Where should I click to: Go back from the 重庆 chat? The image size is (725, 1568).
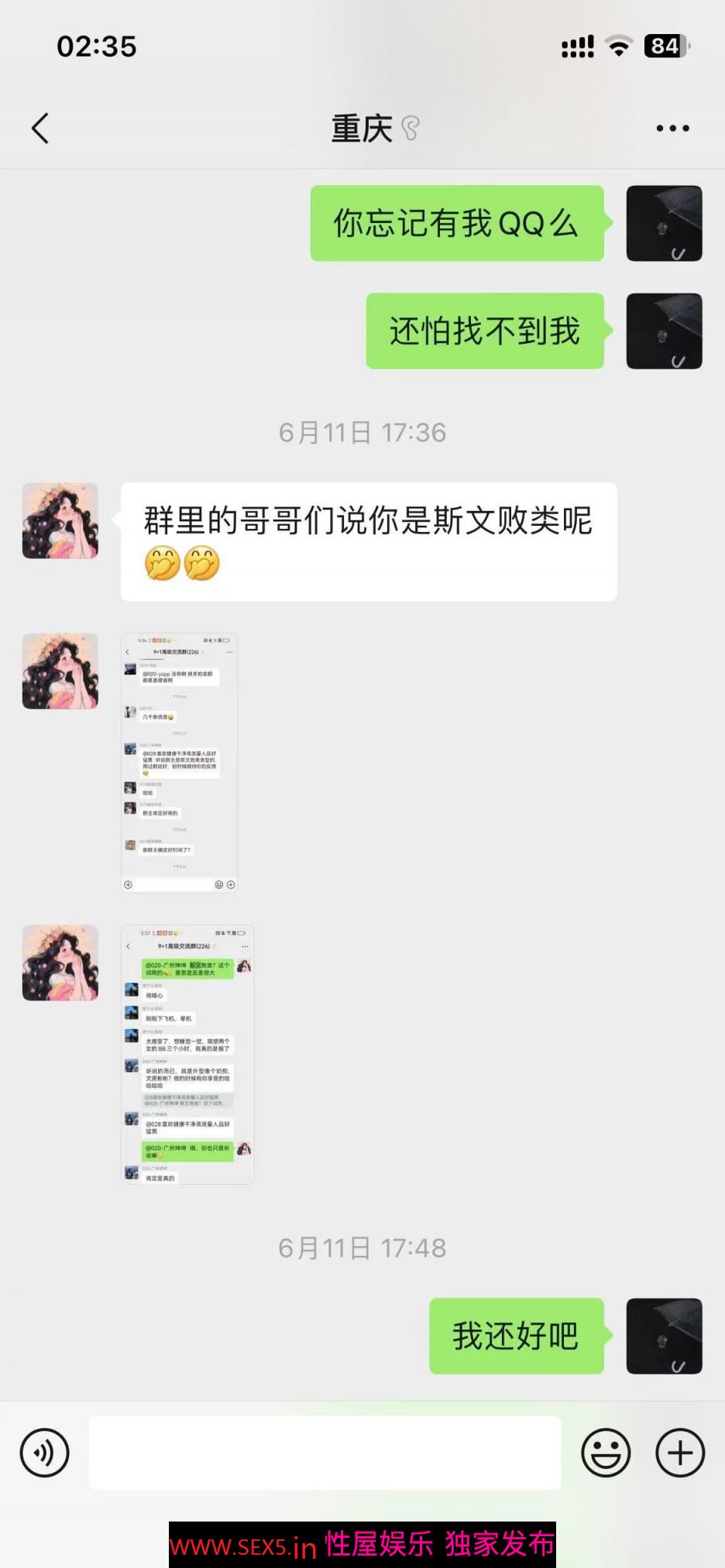tap(40, 129)
